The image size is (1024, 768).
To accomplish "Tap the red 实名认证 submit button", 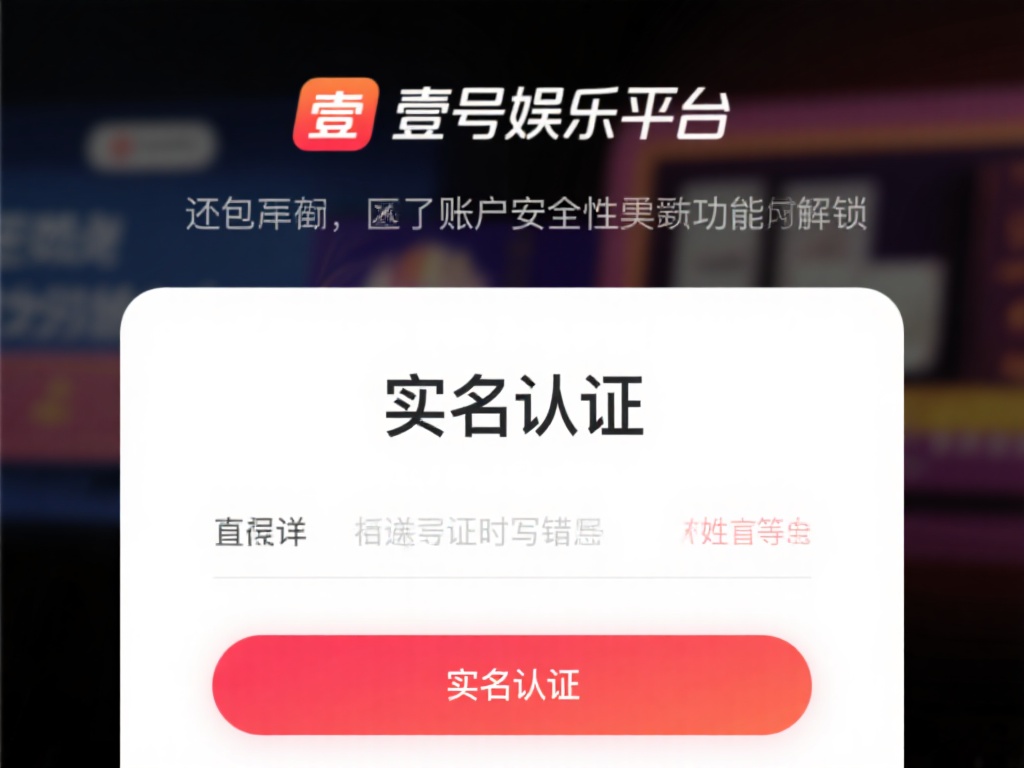I will pyautogui.click(x=512, y=685).
